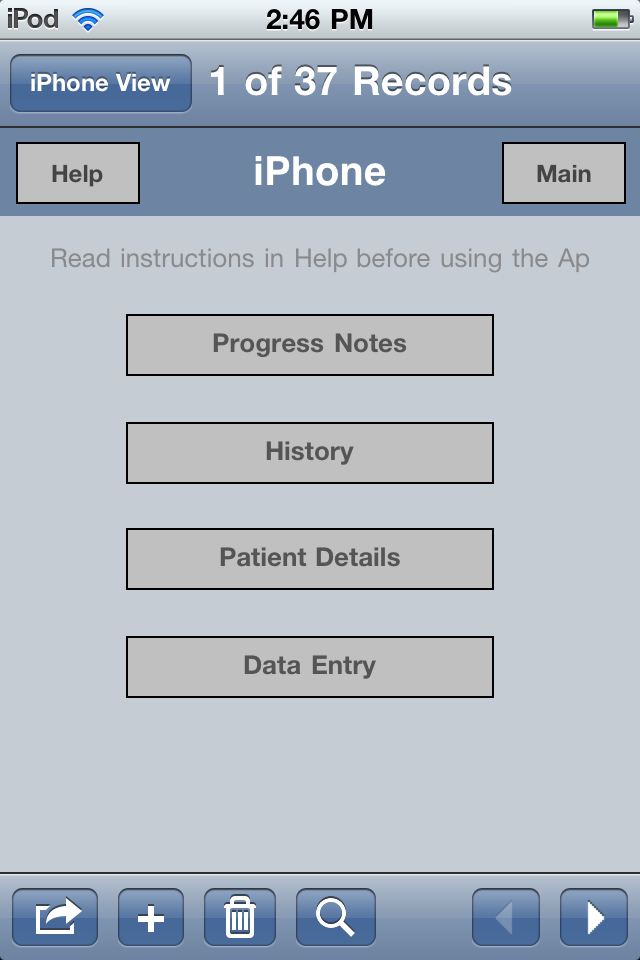Open Patient Details
The image size is (640, 960).
tap(309, 558)
